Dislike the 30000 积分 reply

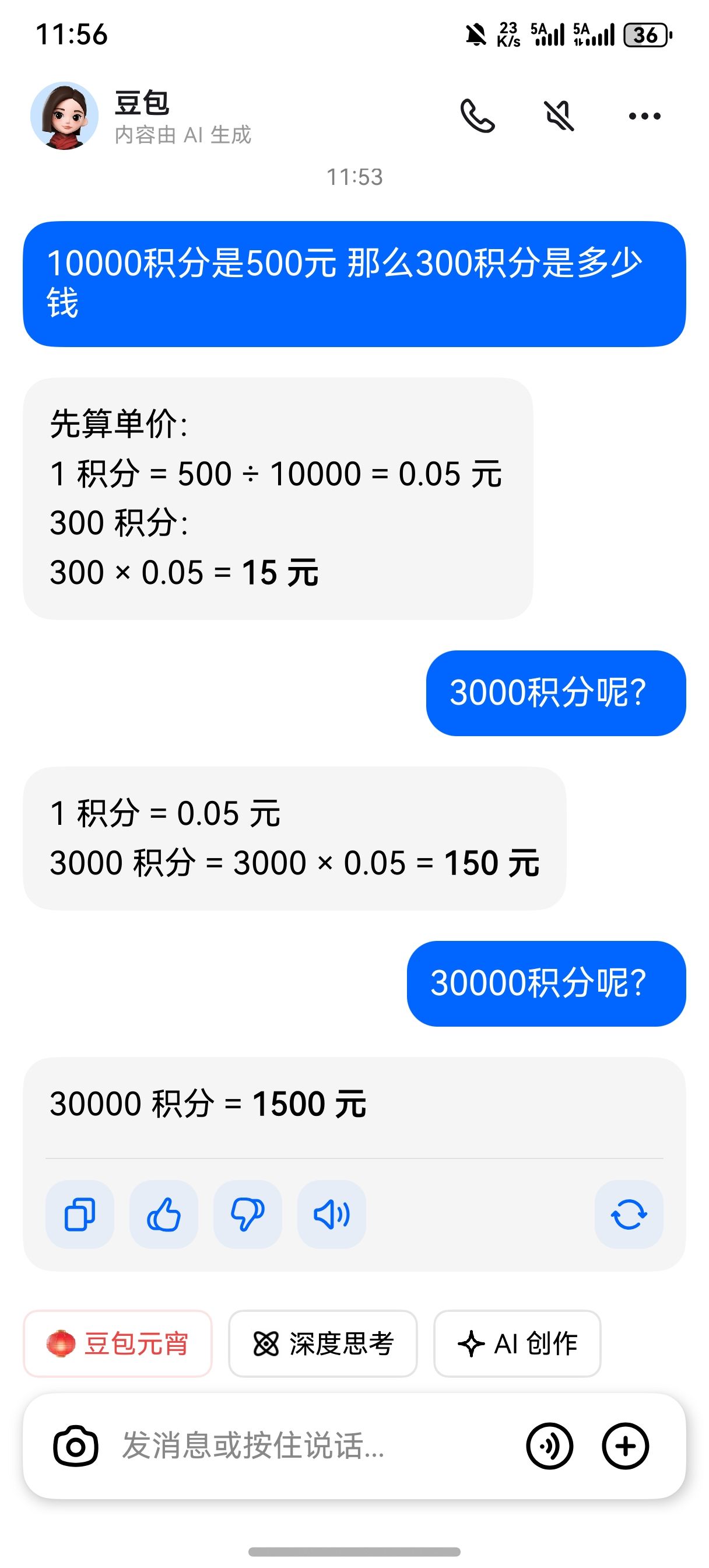248,1214
